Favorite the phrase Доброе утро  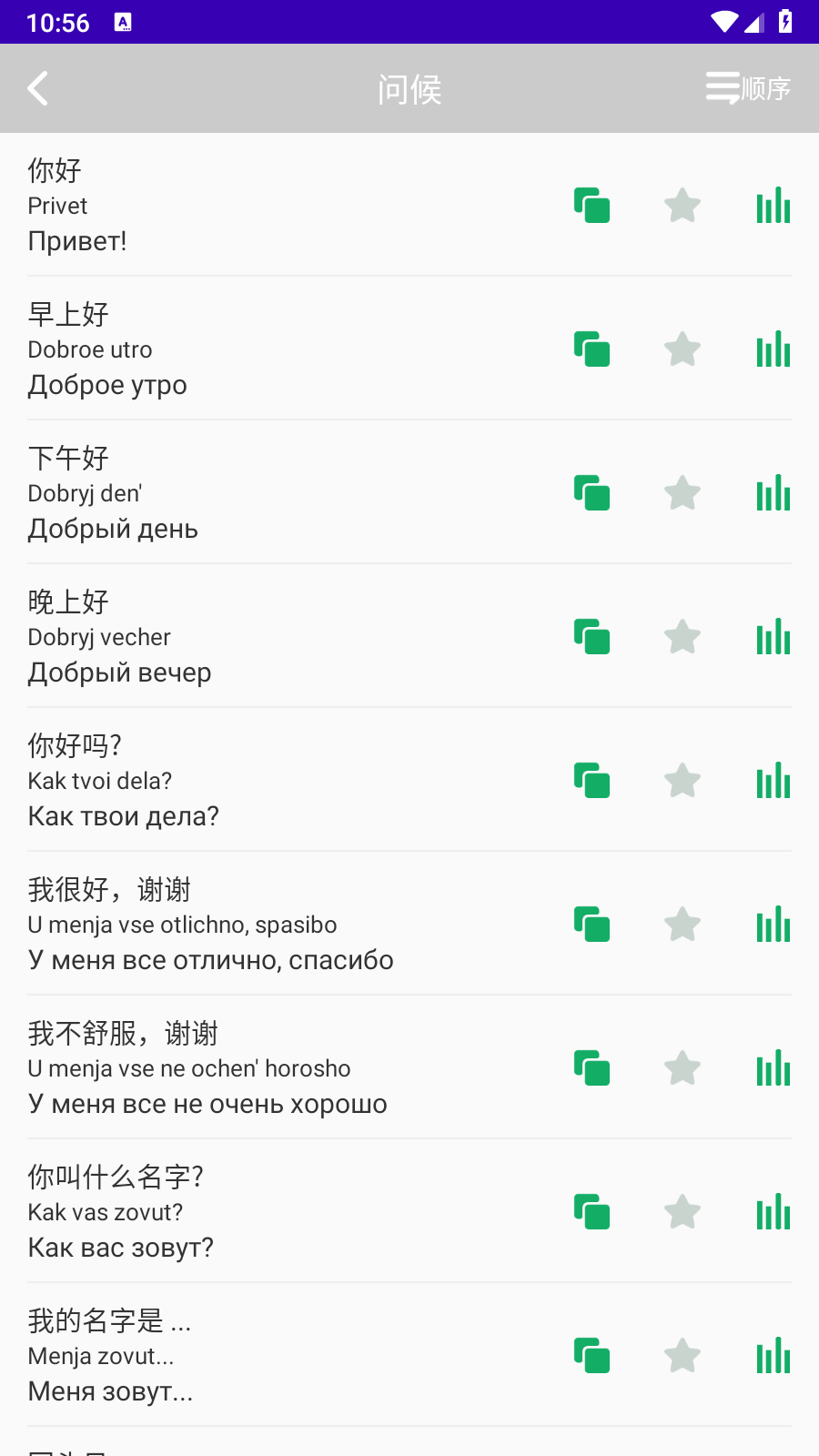click(682, 349)
